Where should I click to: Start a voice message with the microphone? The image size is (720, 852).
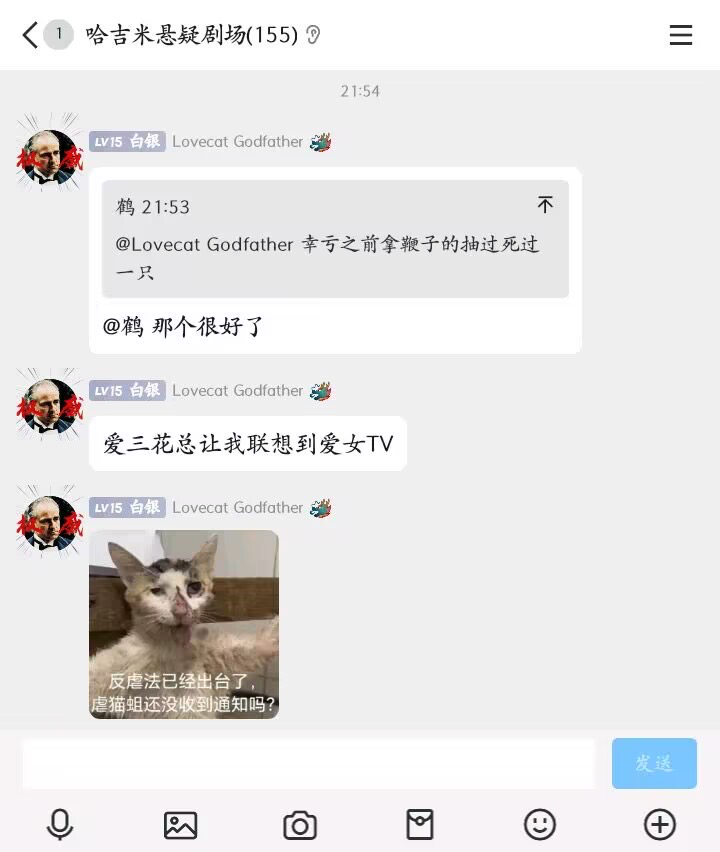coord(60,825)
